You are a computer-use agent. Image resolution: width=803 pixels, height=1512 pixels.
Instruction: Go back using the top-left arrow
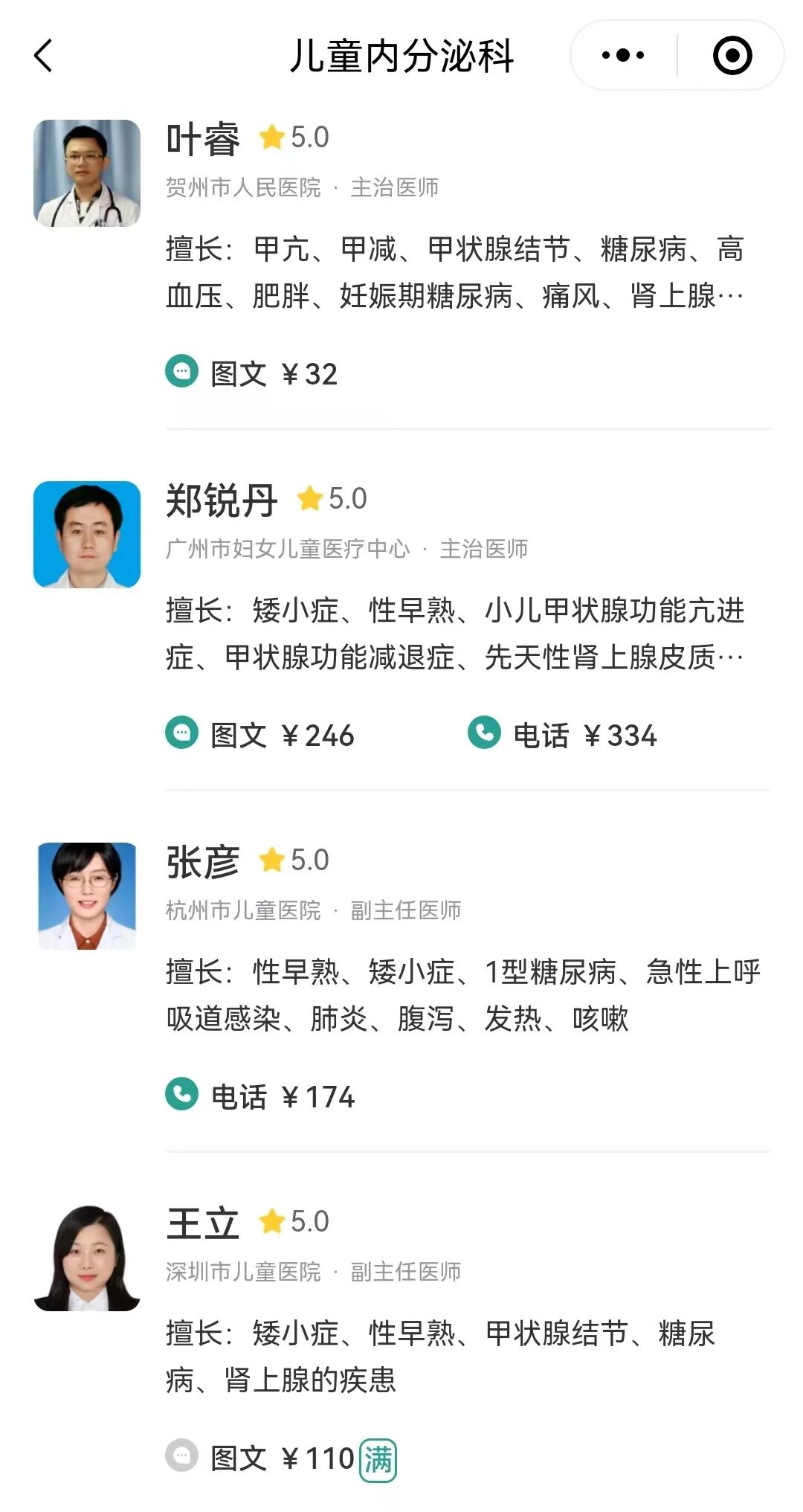coord(44,56)
